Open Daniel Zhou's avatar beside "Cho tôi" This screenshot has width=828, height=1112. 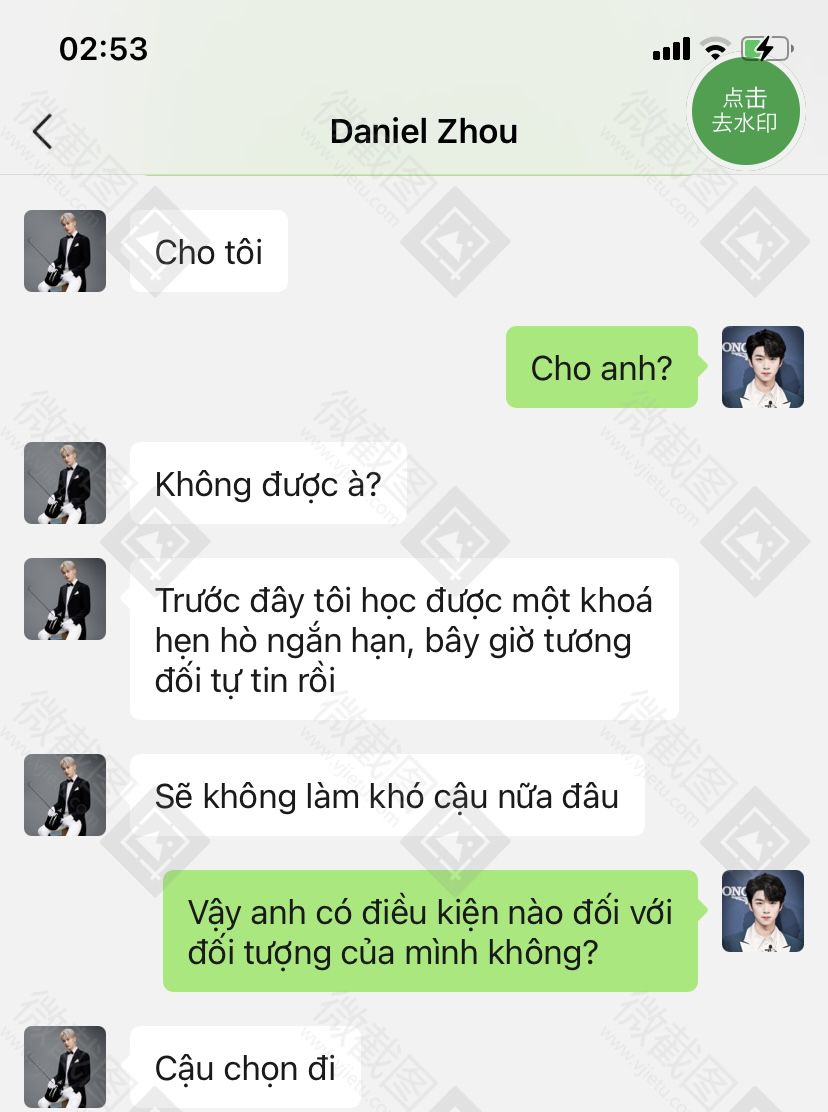65,251
